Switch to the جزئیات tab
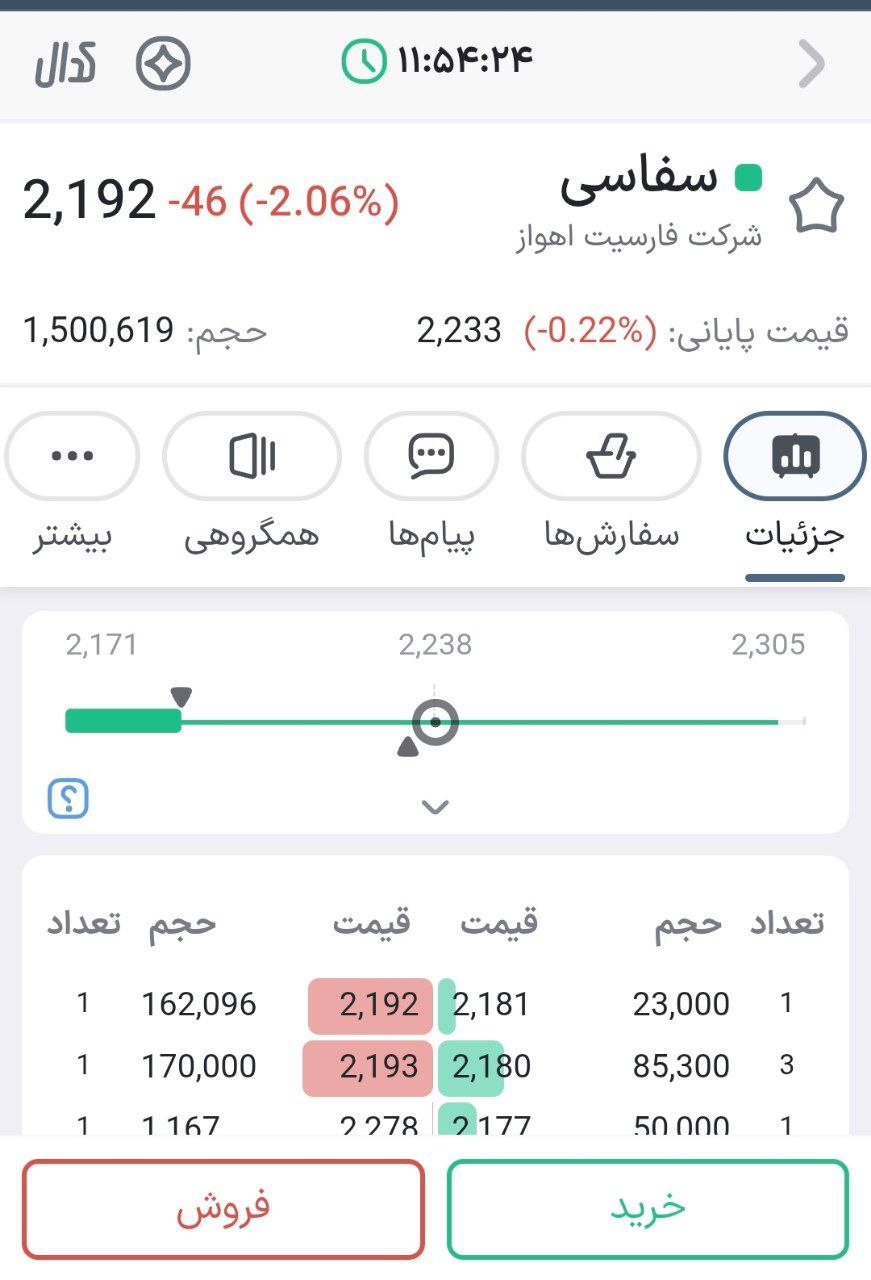 [x=795, y=456]
